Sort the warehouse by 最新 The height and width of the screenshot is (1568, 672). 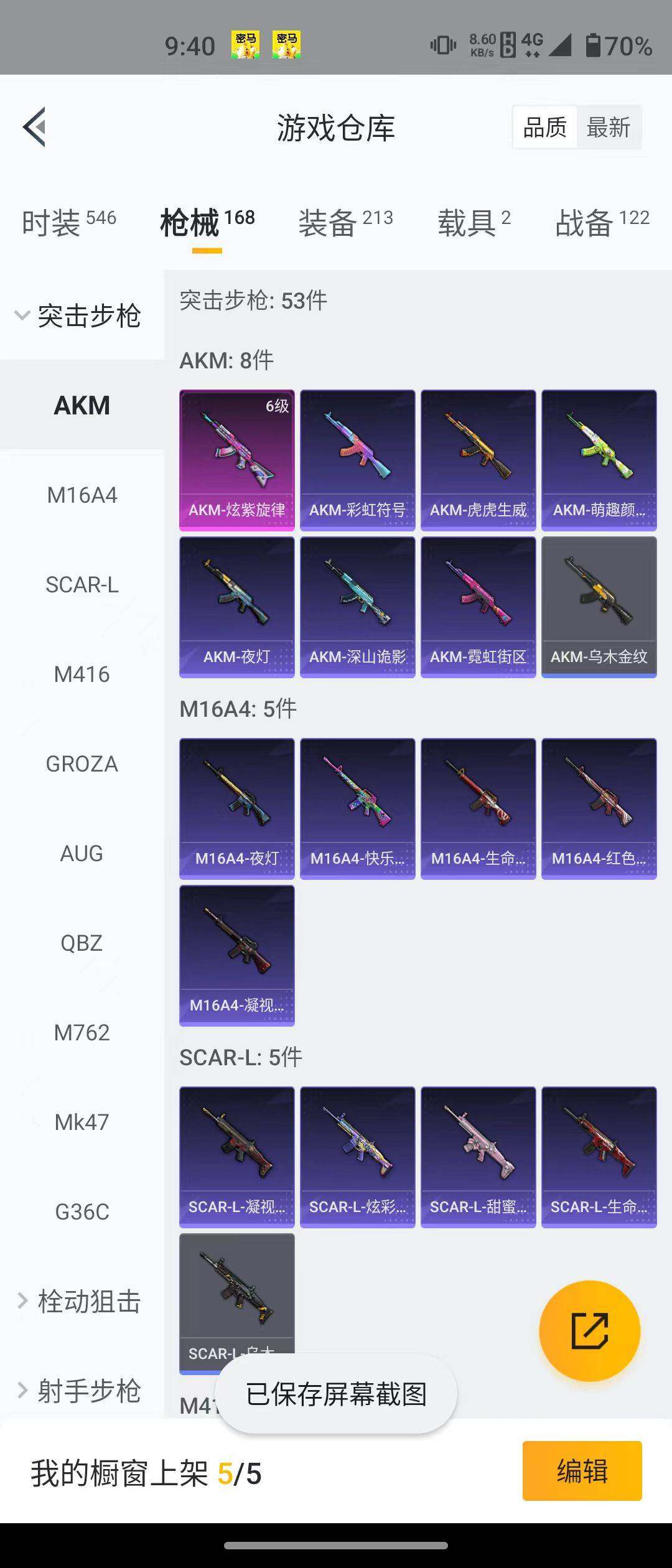point(608,128)
